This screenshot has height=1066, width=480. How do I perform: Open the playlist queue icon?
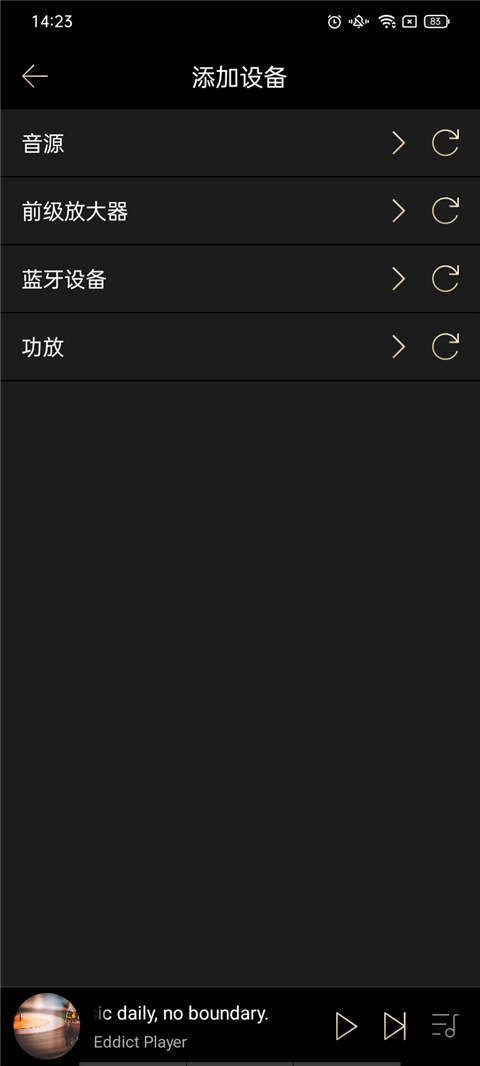click(445, 1026)
